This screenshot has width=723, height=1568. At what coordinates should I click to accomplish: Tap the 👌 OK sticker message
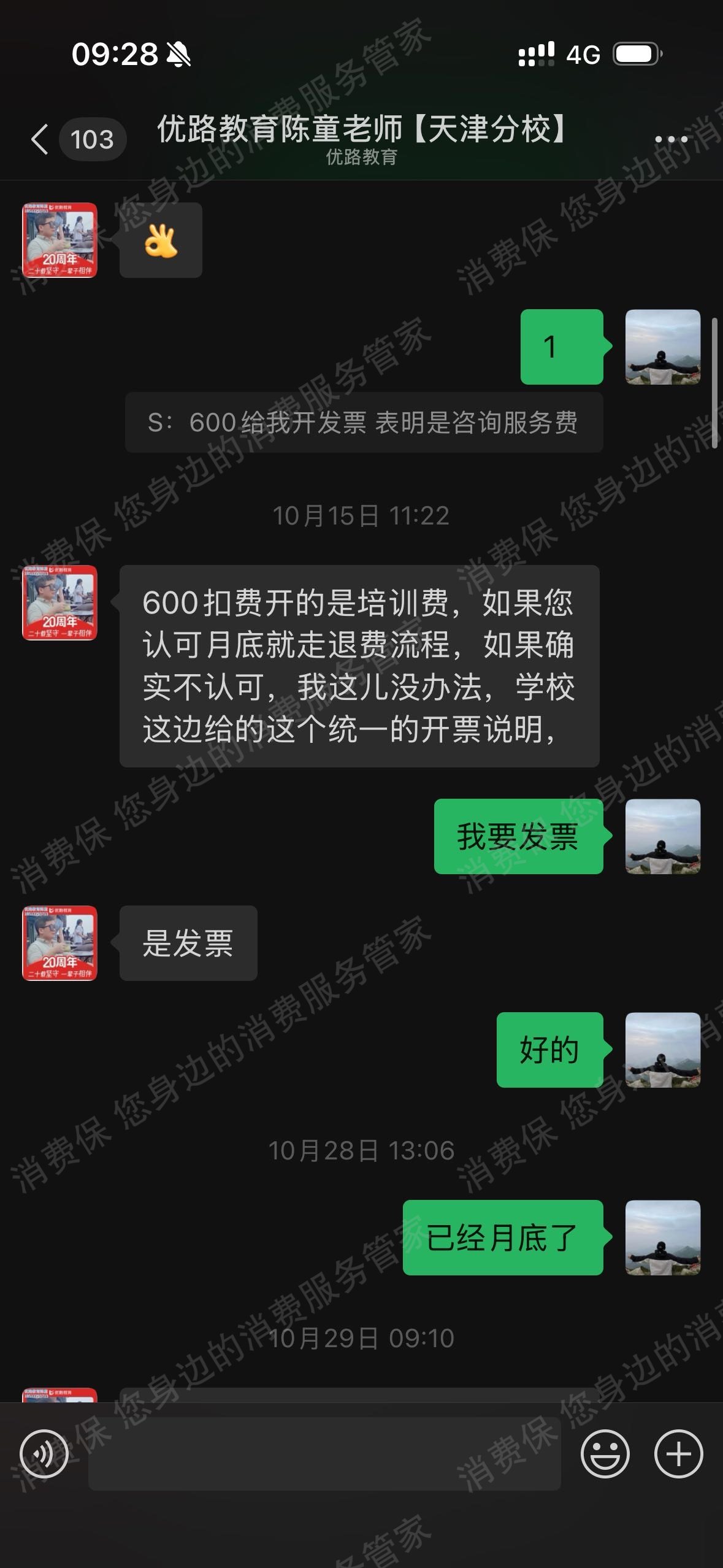coord(161,240)
